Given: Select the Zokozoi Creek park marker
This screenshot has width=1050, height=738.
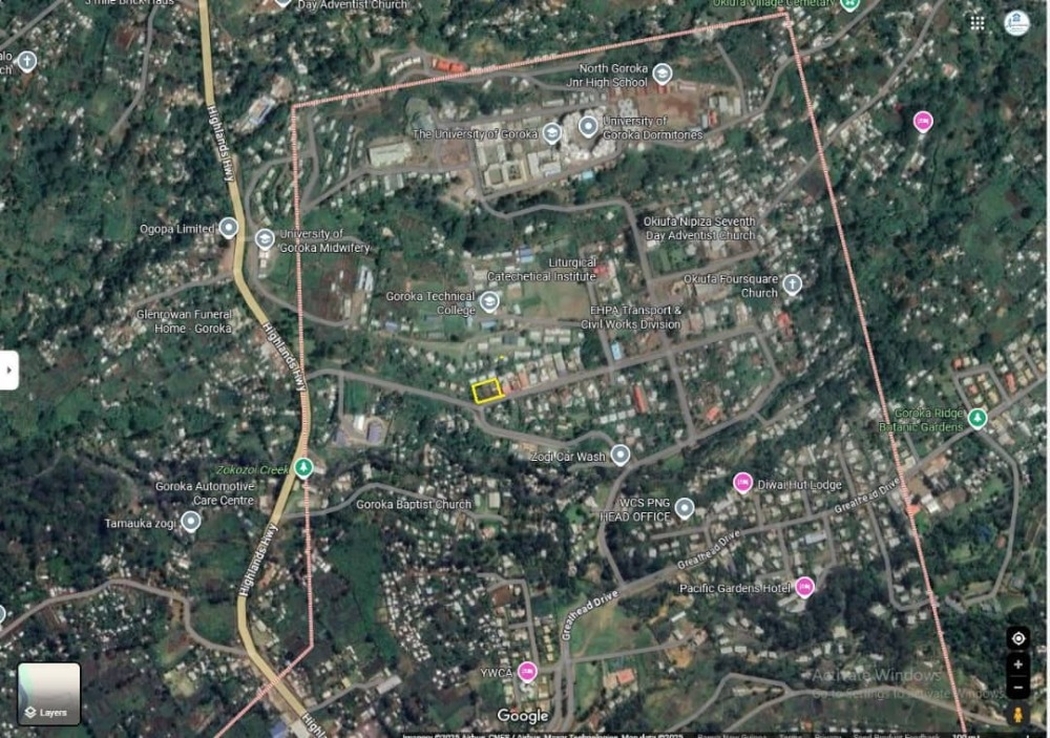Looking at the screenshot, I should click(305, 468).
